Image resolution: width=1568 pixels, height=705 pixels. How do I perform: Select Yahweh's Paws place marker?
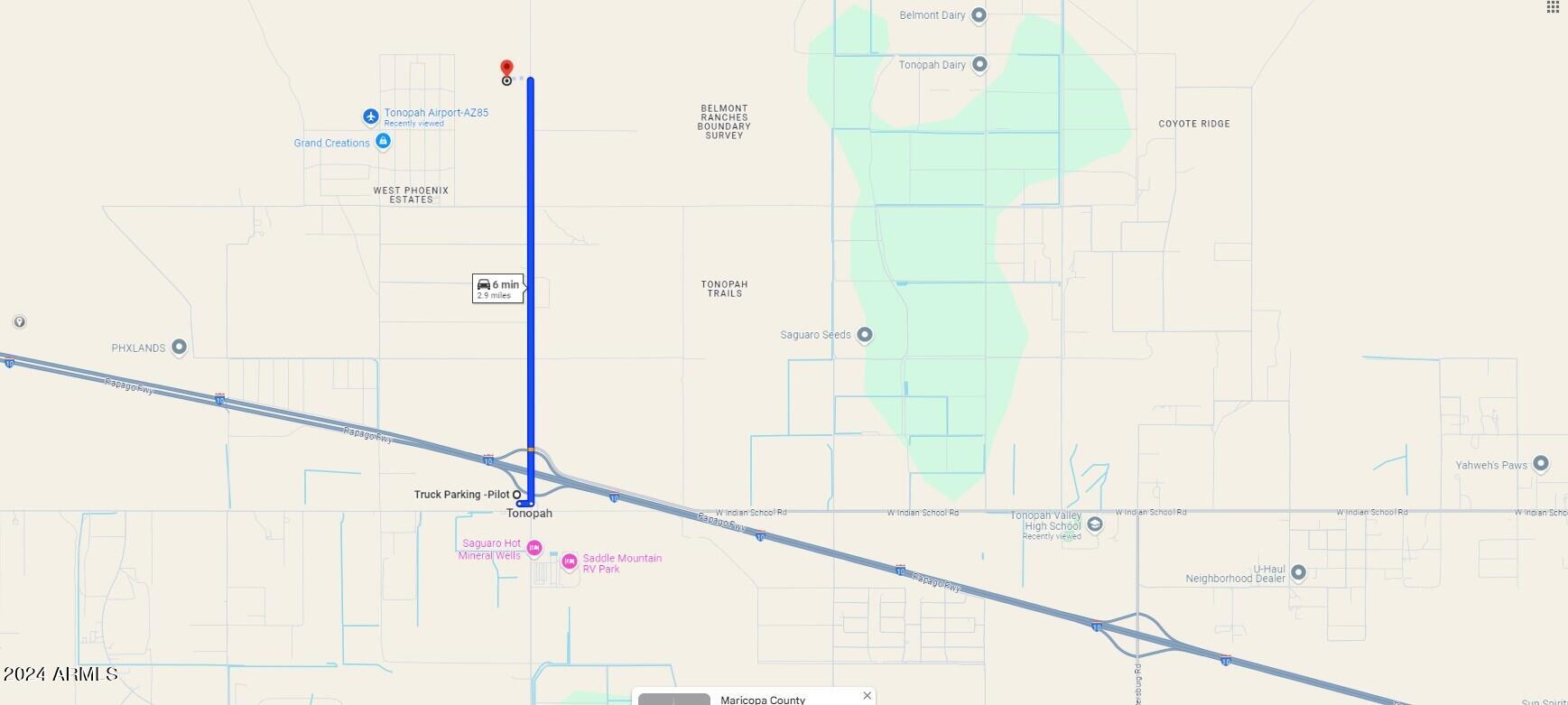[x=1541, y=464]
